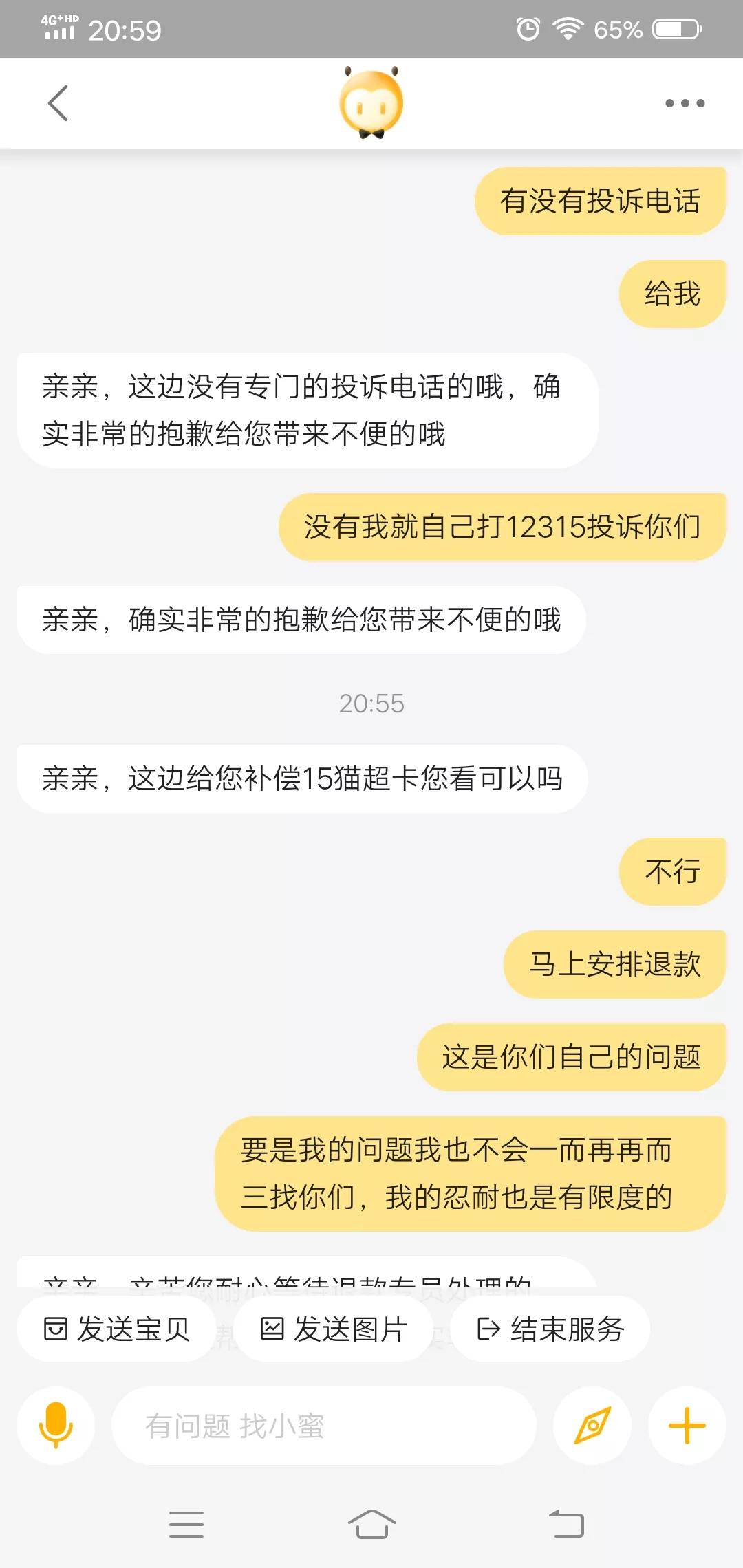Tap the chat input field 有问题 找小蜜
The height and width of the screenshot is (1568, 743).
(323, 1425)
